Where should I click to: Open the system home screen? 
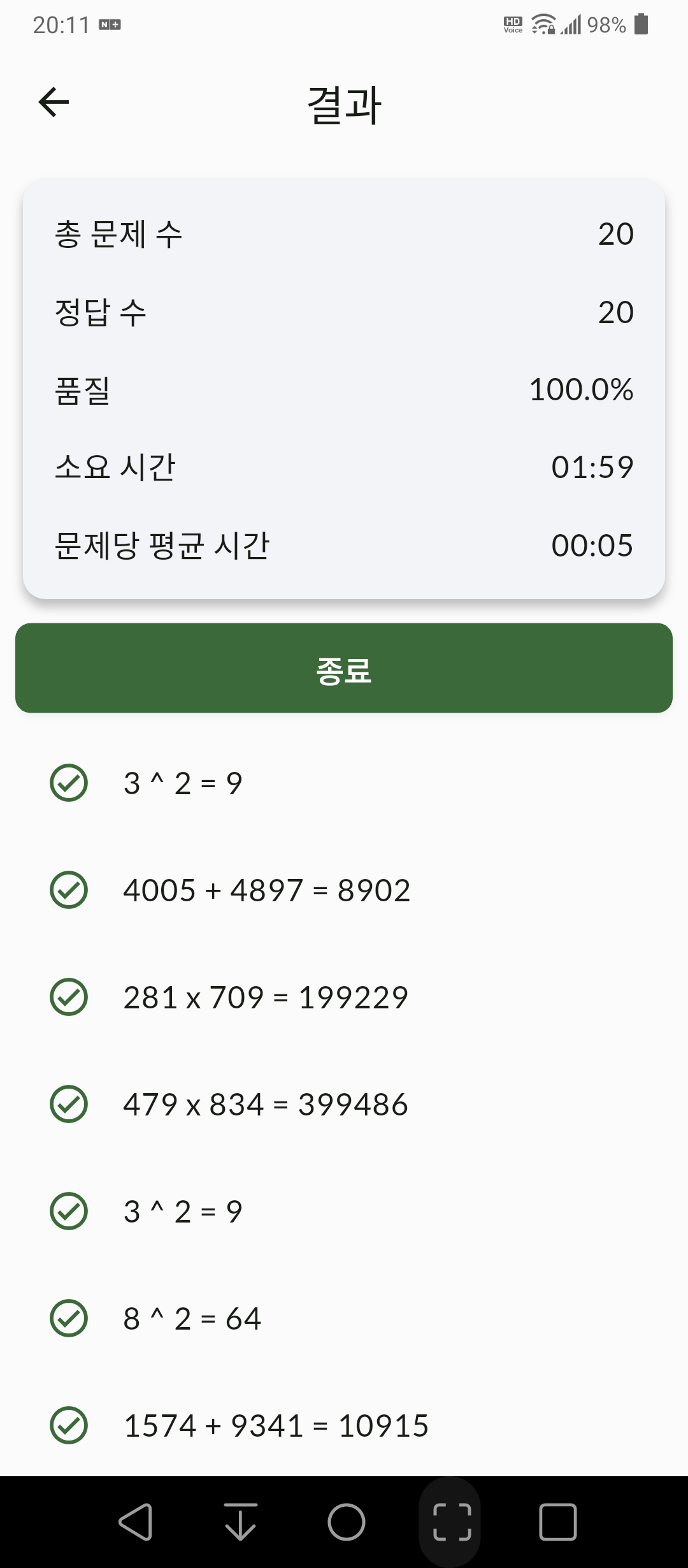click(x=346, y=1522)
